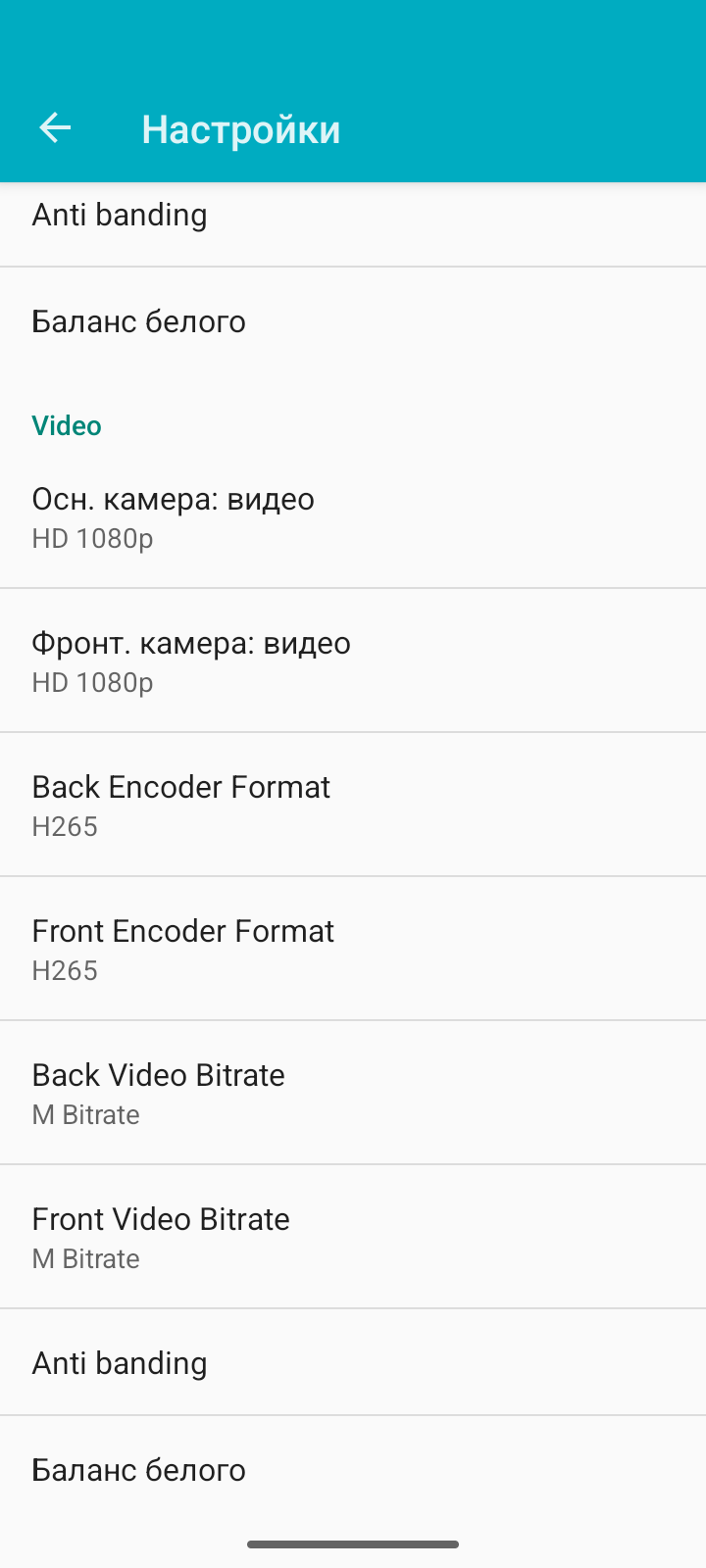
Task: Open front camera video resolution setting
Action: (x=353, y=661)
